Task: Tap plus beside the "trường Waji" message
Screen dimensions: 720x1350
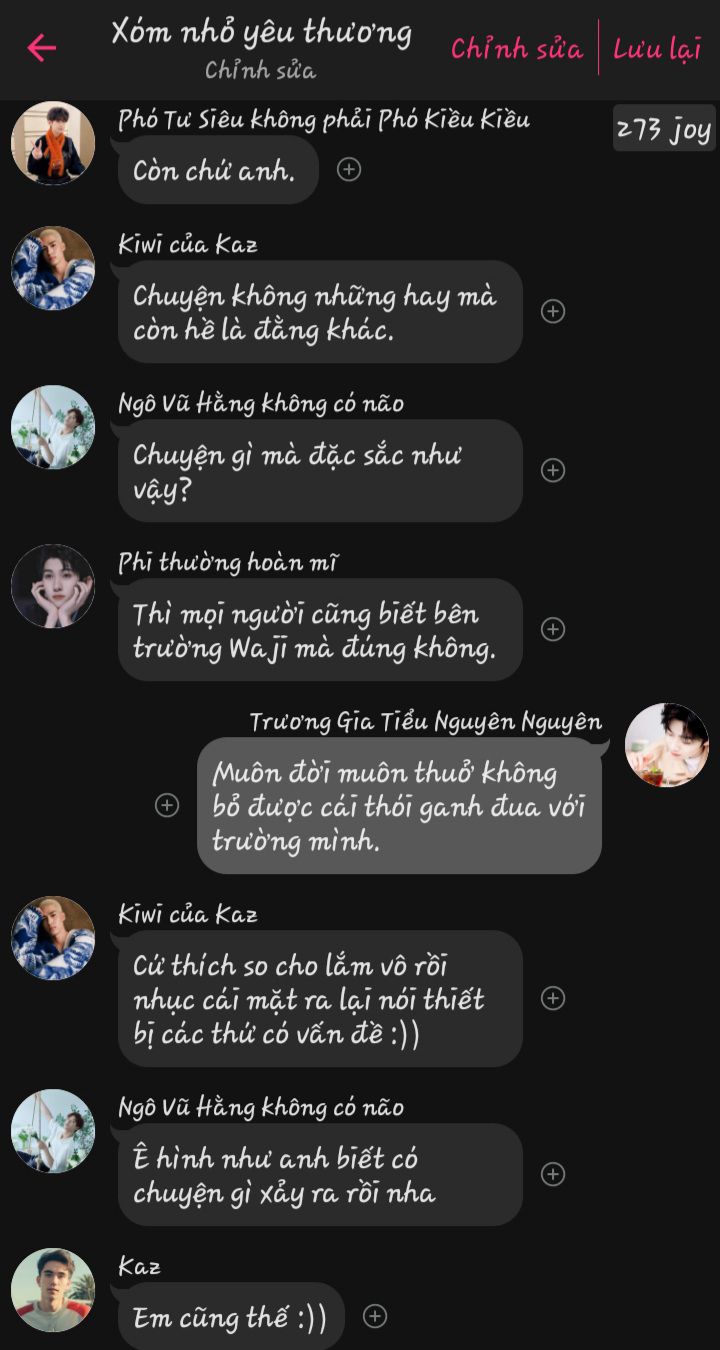Action: click(x=553, y=629)
